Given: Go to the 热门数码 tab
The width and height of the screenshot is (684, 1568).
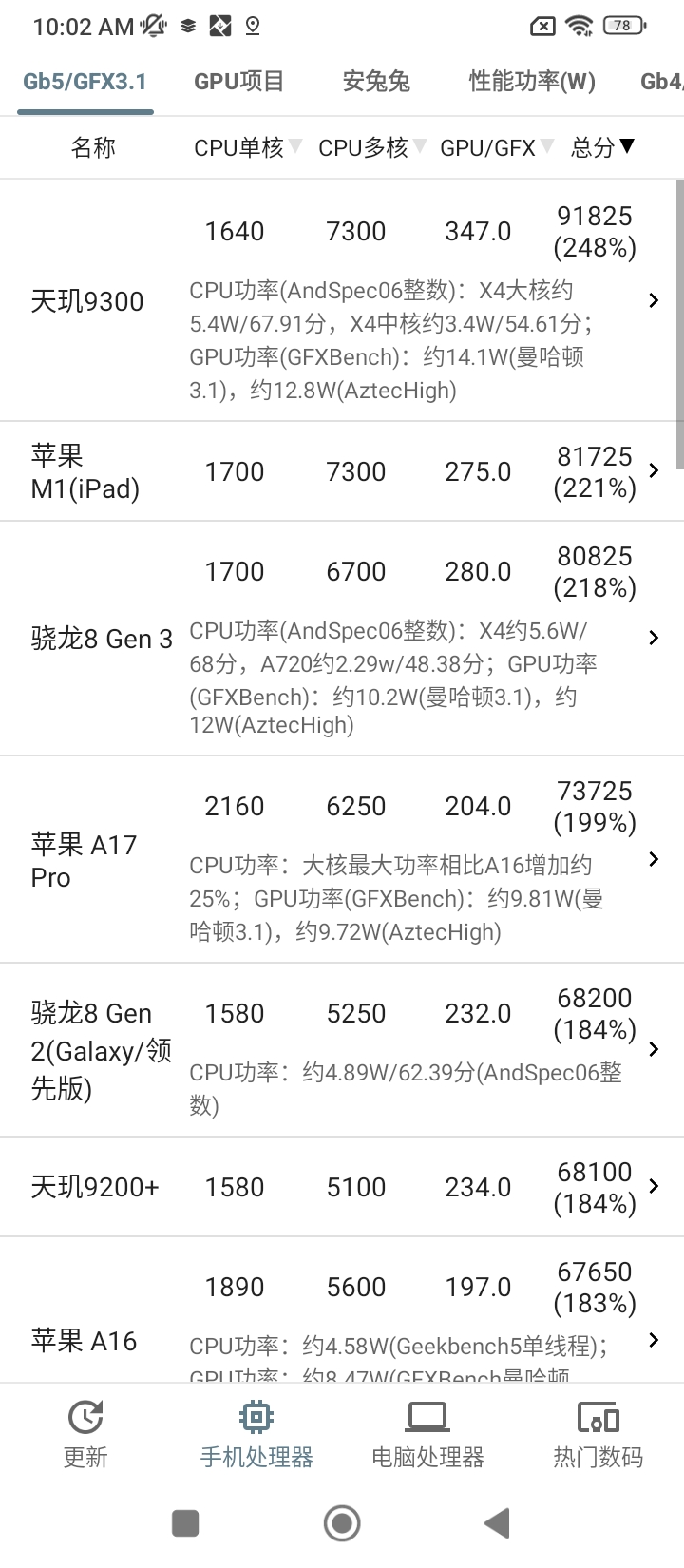Looking at the screenshot, I should [x=598, y=1434].
